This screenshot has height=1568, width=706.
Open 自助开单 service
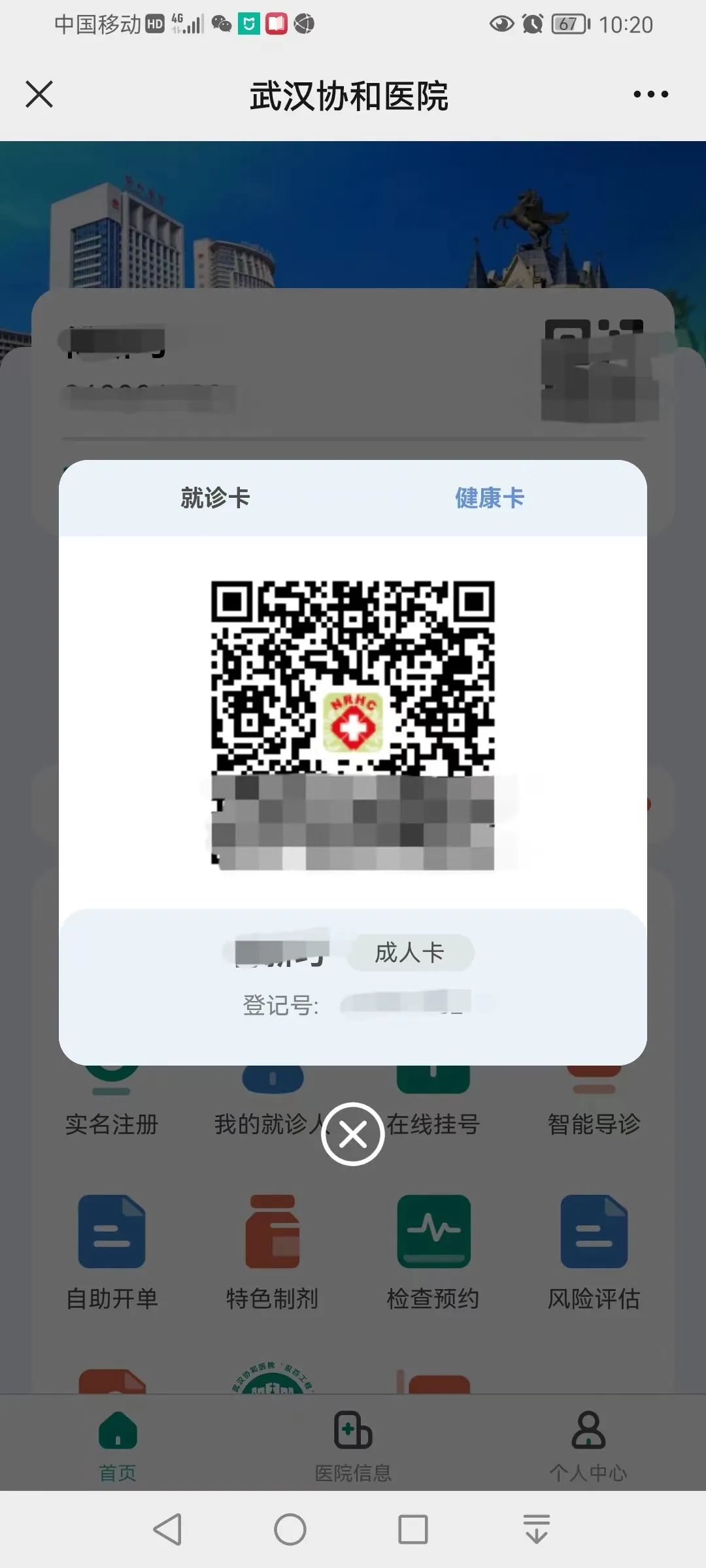click(112, 1251)
